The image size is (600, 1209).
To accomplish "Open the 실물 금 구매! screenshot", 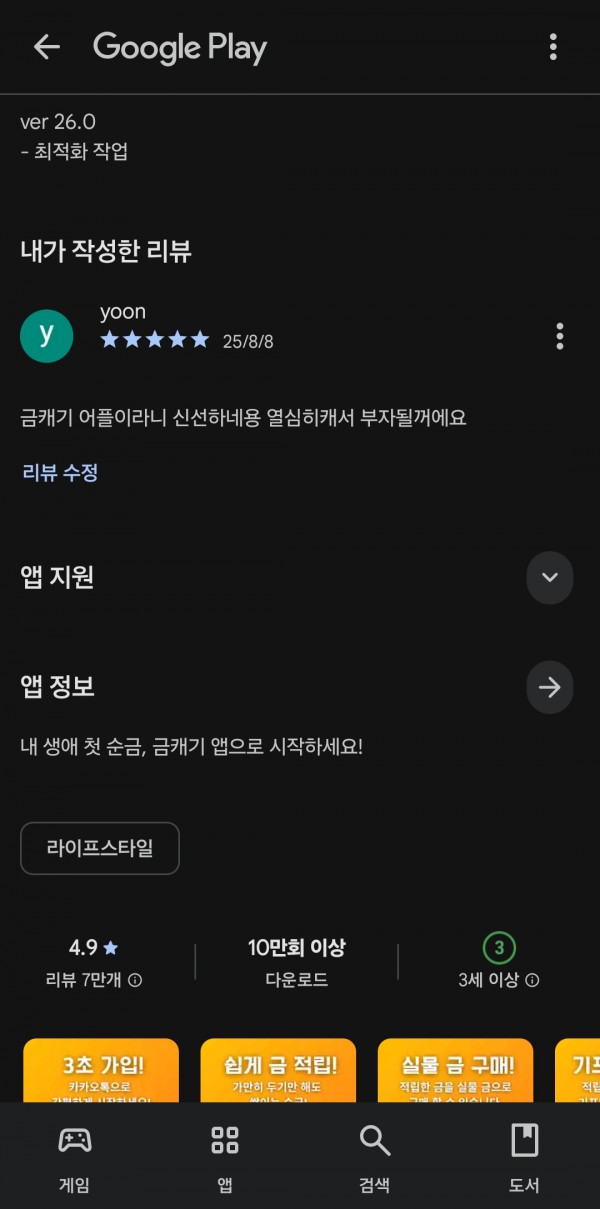I will tap(455, 1070).
